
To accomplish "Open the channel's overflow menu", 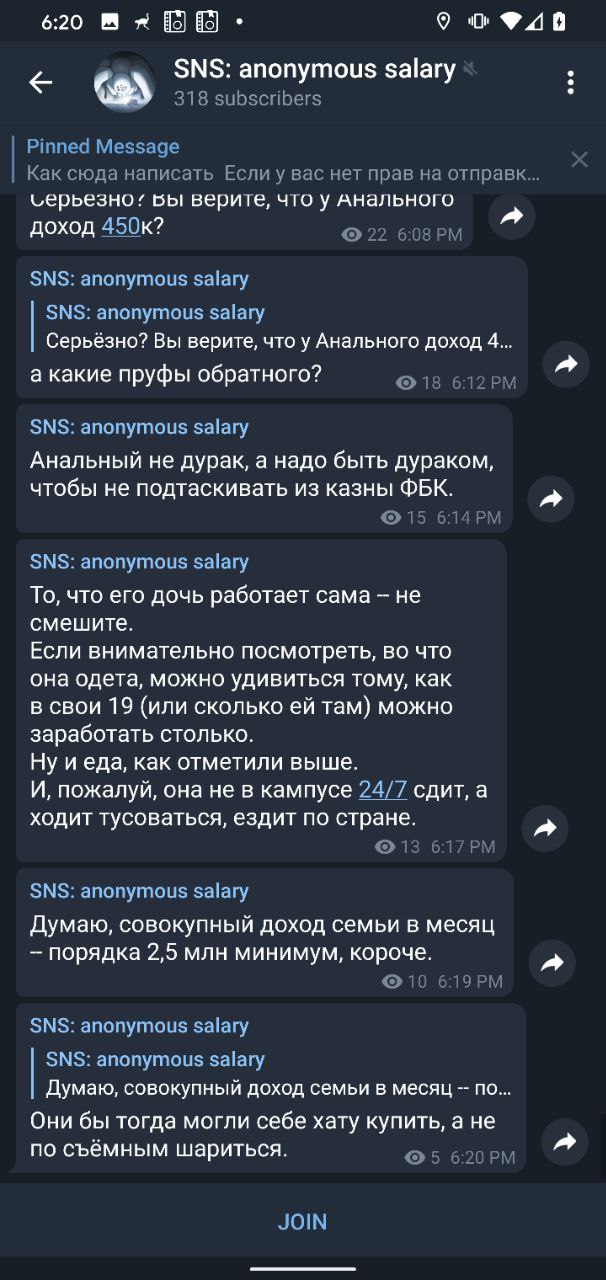I will pos(570,83).
